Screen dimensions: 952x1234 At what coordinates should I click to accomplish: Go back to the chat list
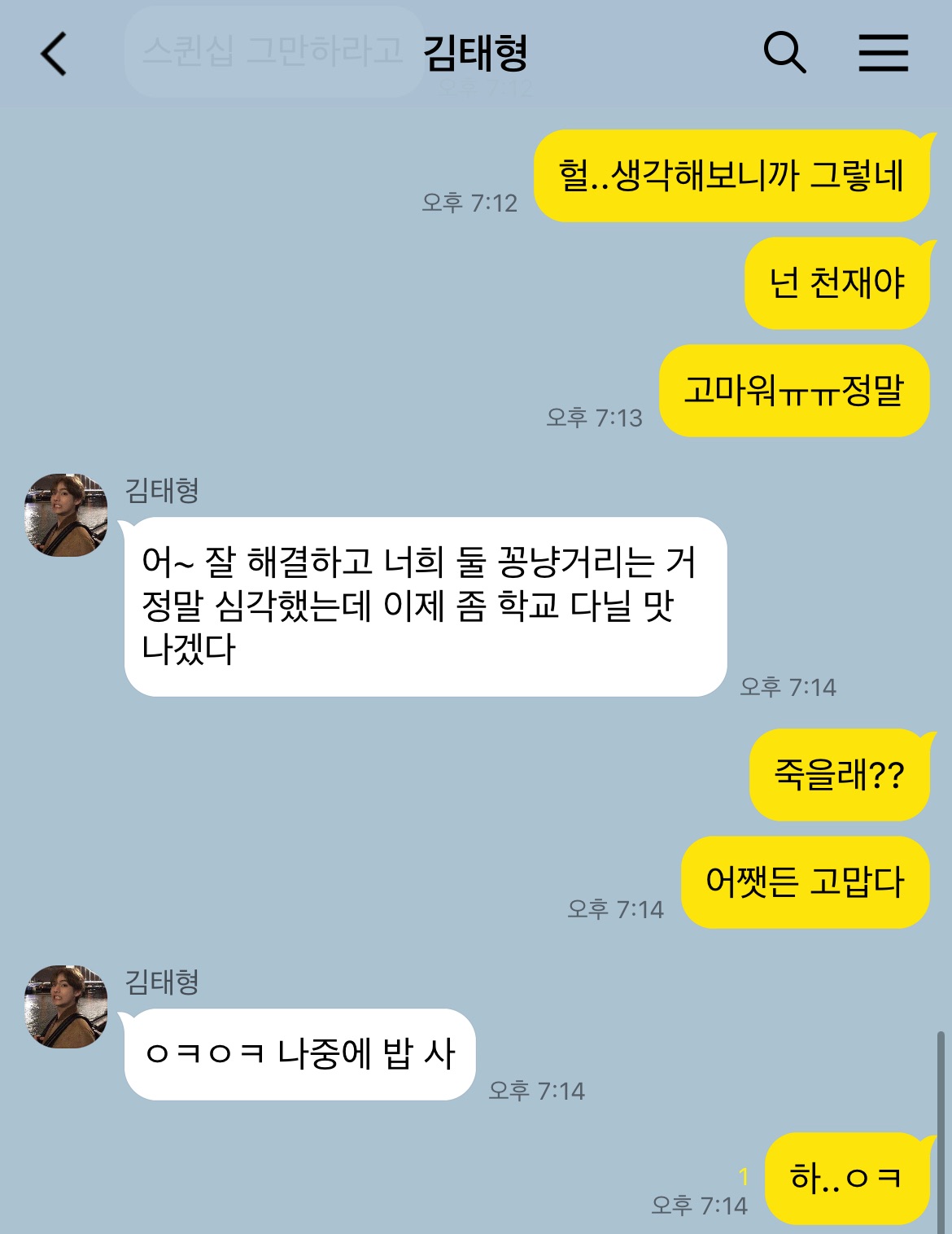point(54,54)
